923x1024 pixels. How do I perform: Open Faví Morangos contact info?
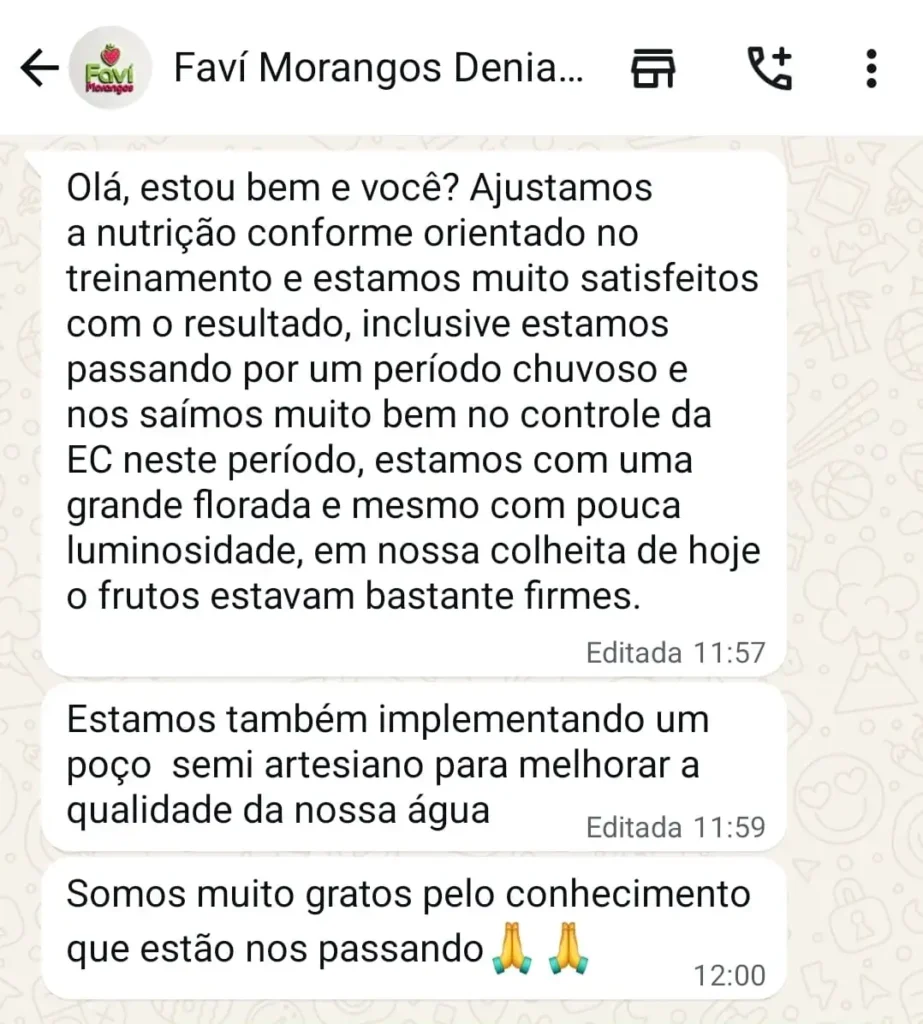pyautogui.click(x=378, y=69)
